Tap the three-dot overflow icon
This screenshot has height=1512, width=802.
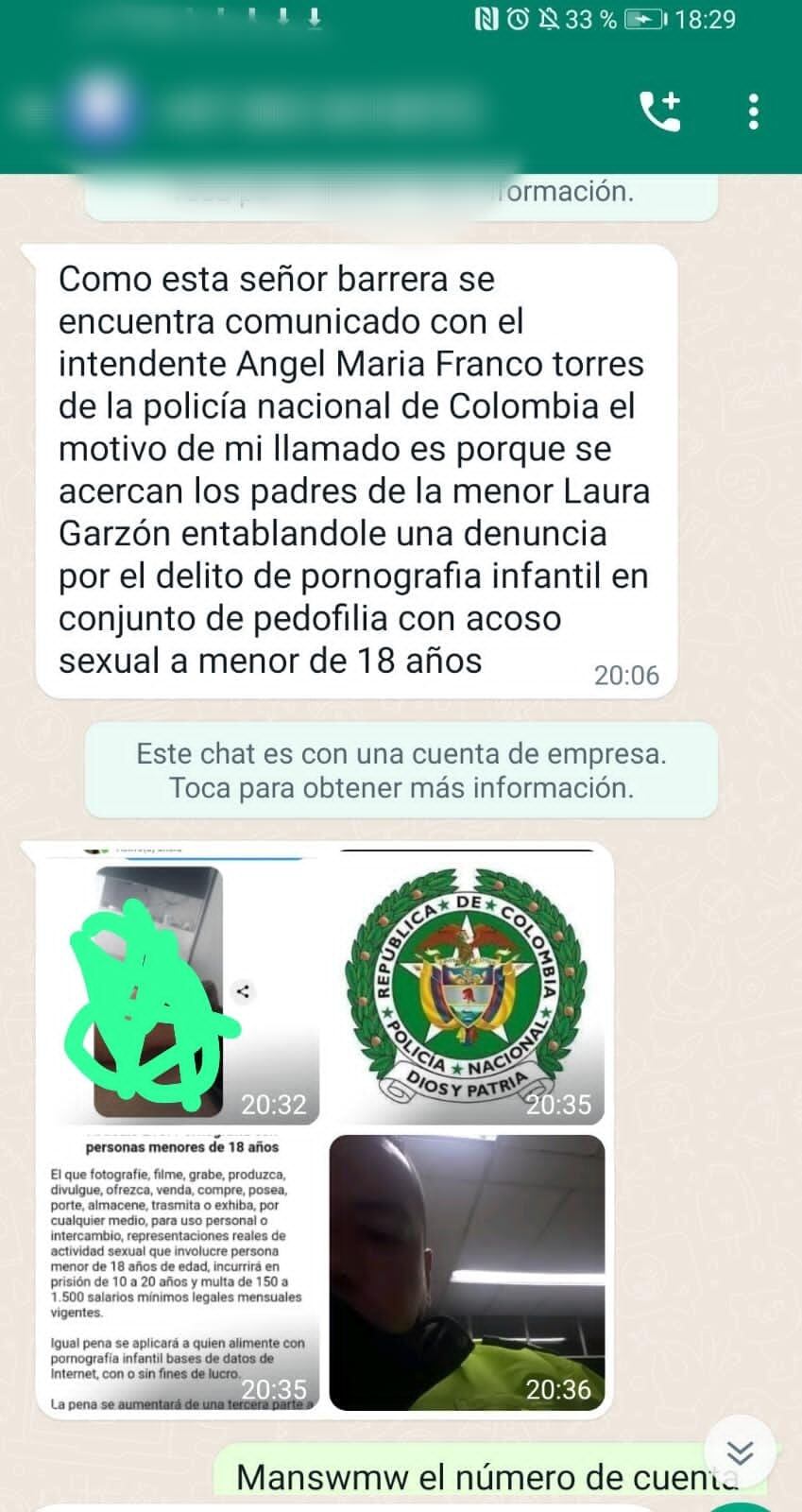tap(753, 112)
